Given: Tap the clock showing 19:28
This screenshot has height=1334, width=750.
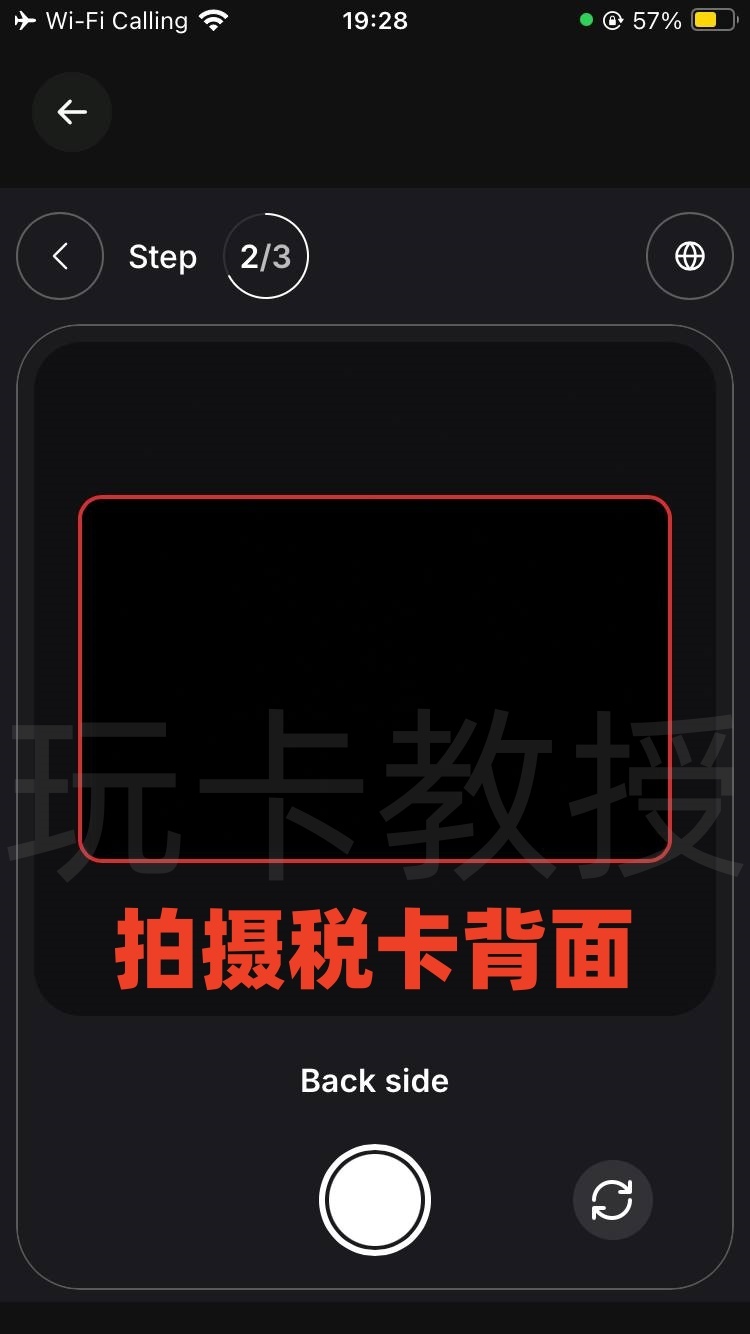Looking at the screenshot, I should (376, 20).
